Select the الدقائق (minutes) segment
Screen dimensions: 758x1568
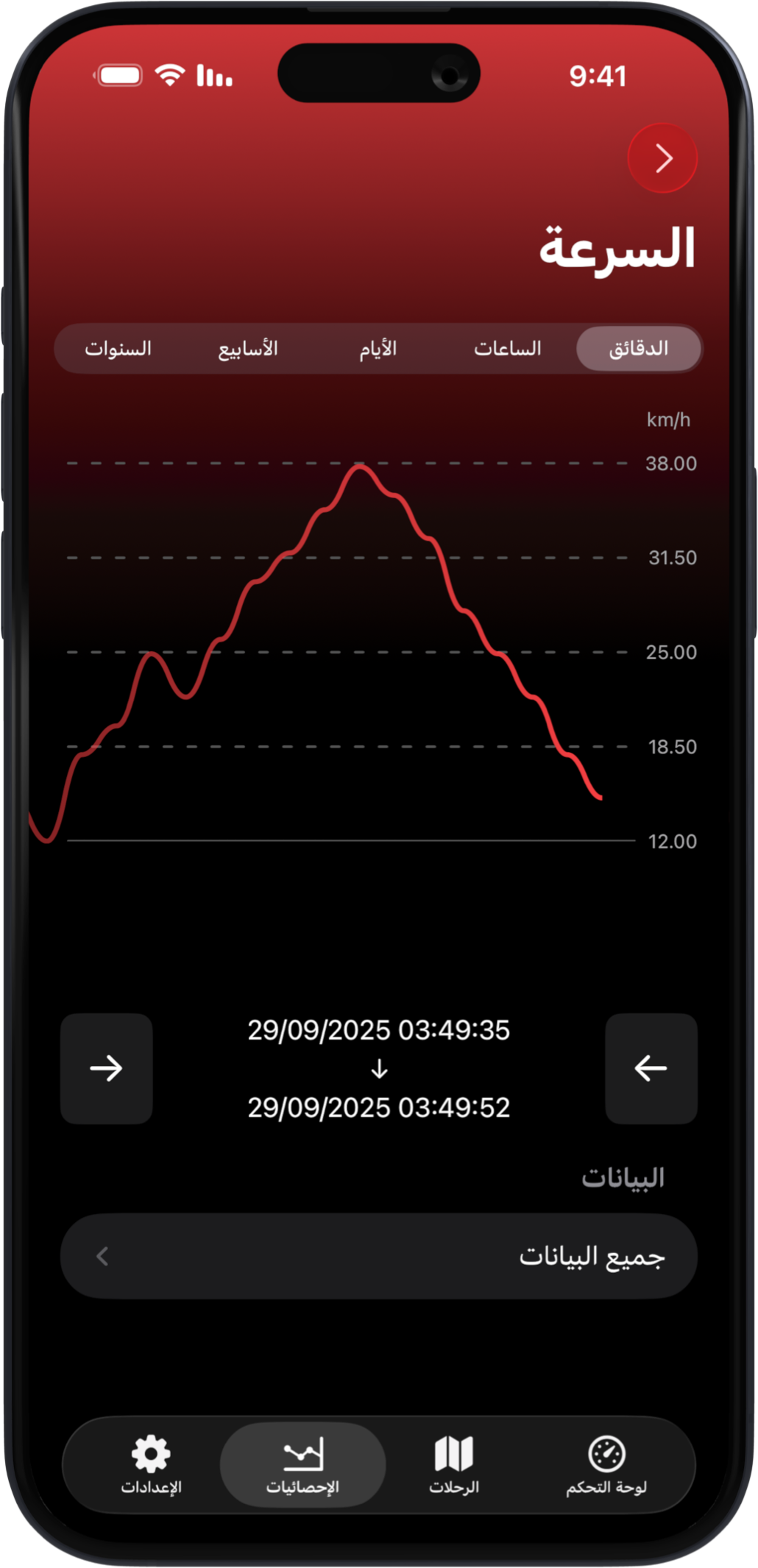[x=638, y=348]
